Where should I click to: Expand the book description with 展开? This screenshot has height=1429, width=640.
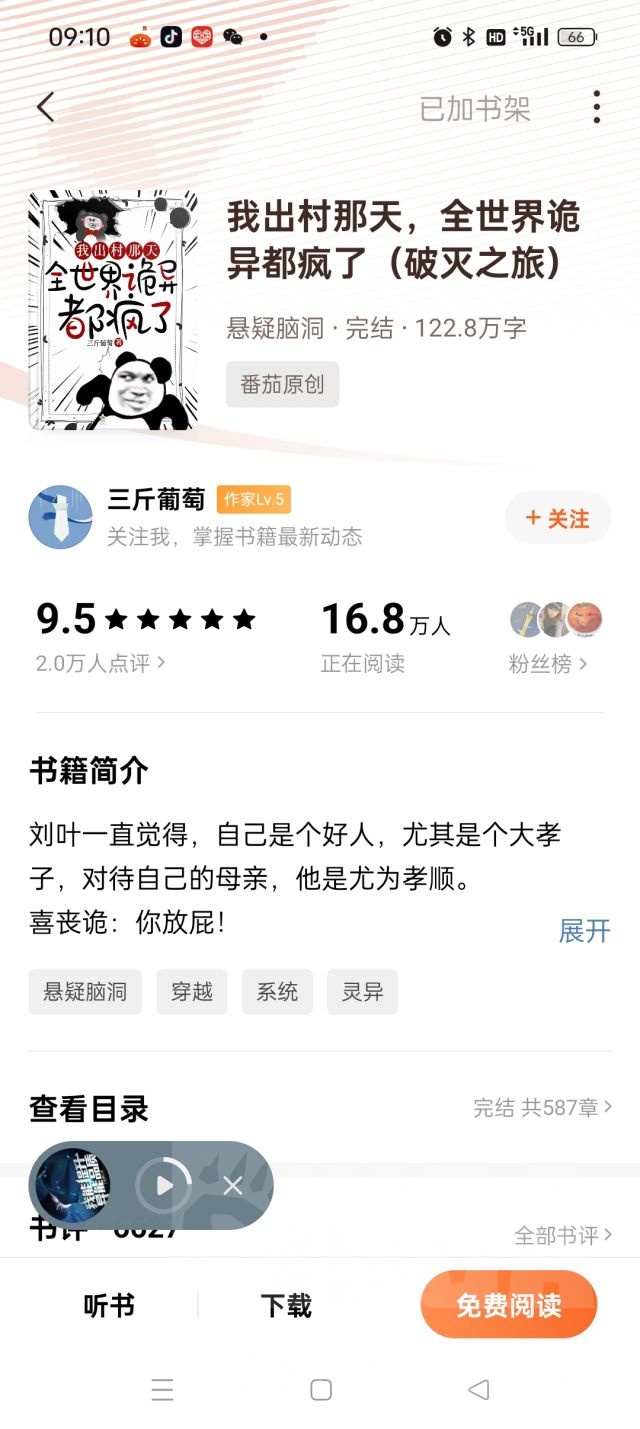584,931
